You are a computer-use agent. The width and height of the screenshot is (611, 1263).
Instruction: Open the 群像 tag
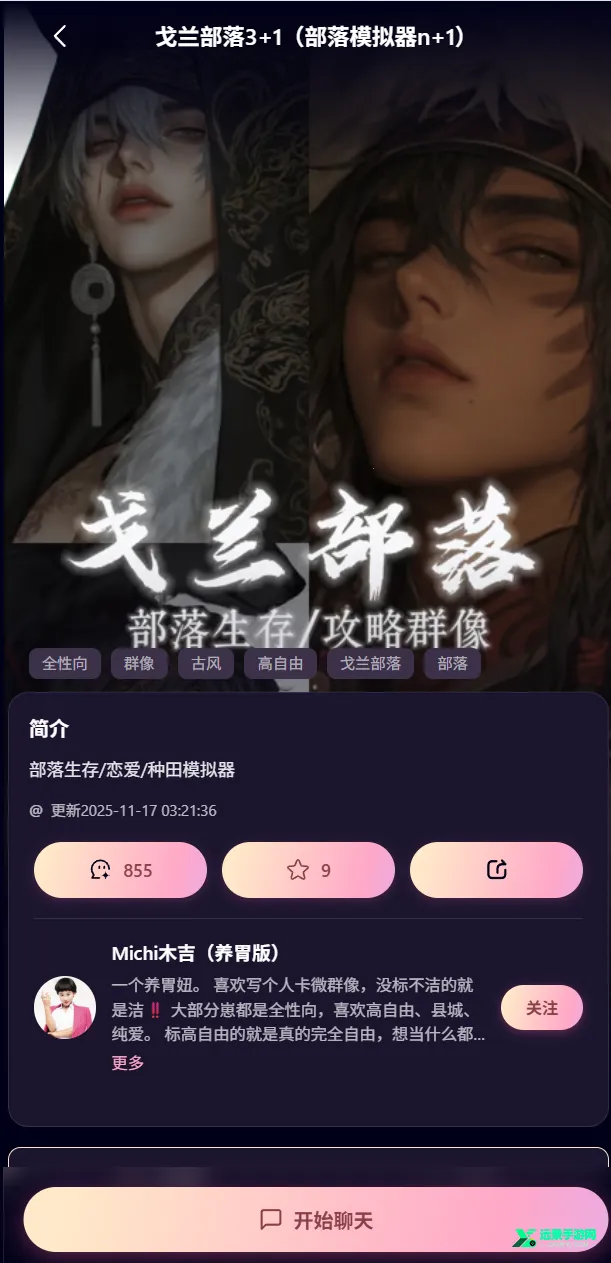click(x=139, y=664)
